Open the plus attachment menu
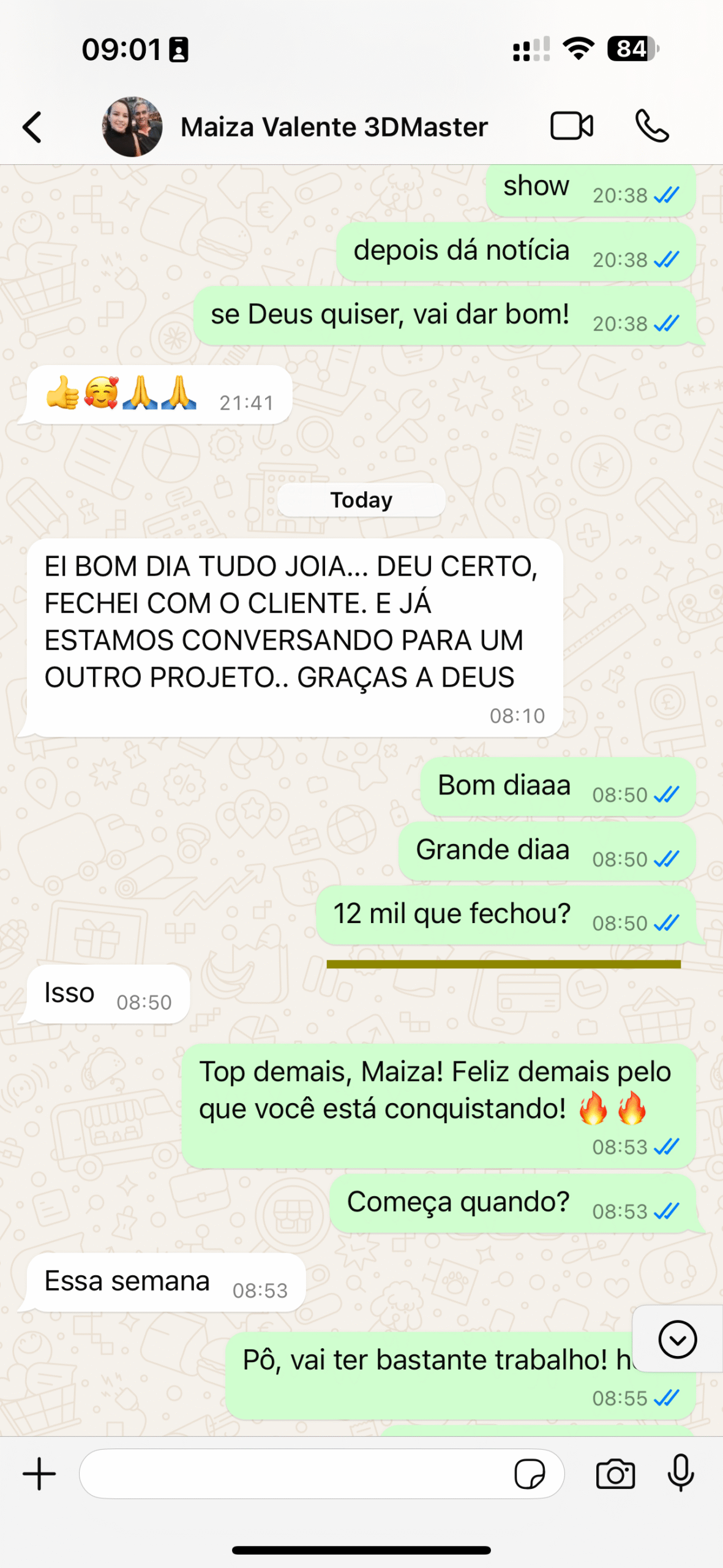 click(x=39, y=1474)
